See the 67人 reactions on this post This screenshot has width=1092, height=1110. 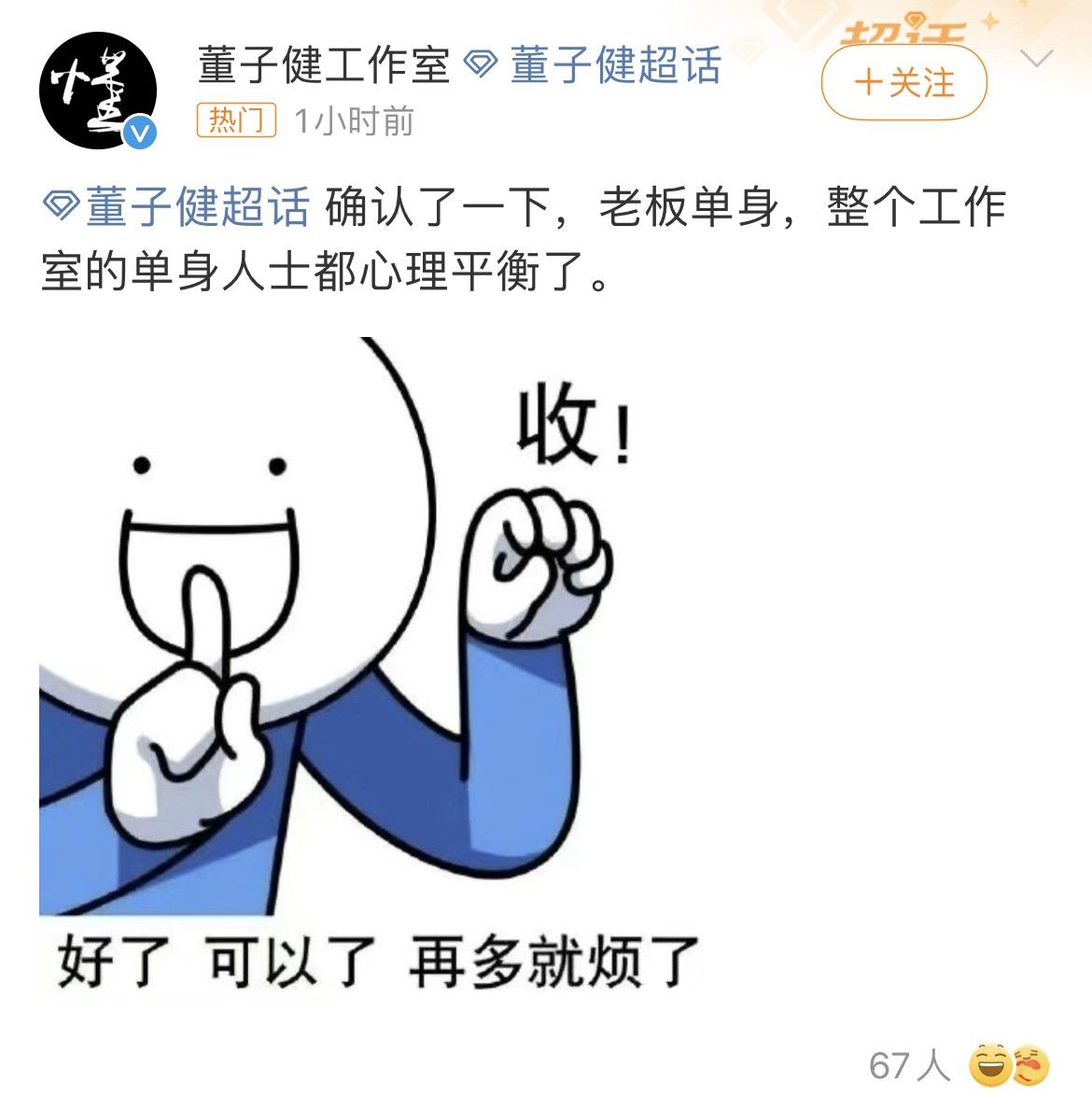click(959, 1065)
